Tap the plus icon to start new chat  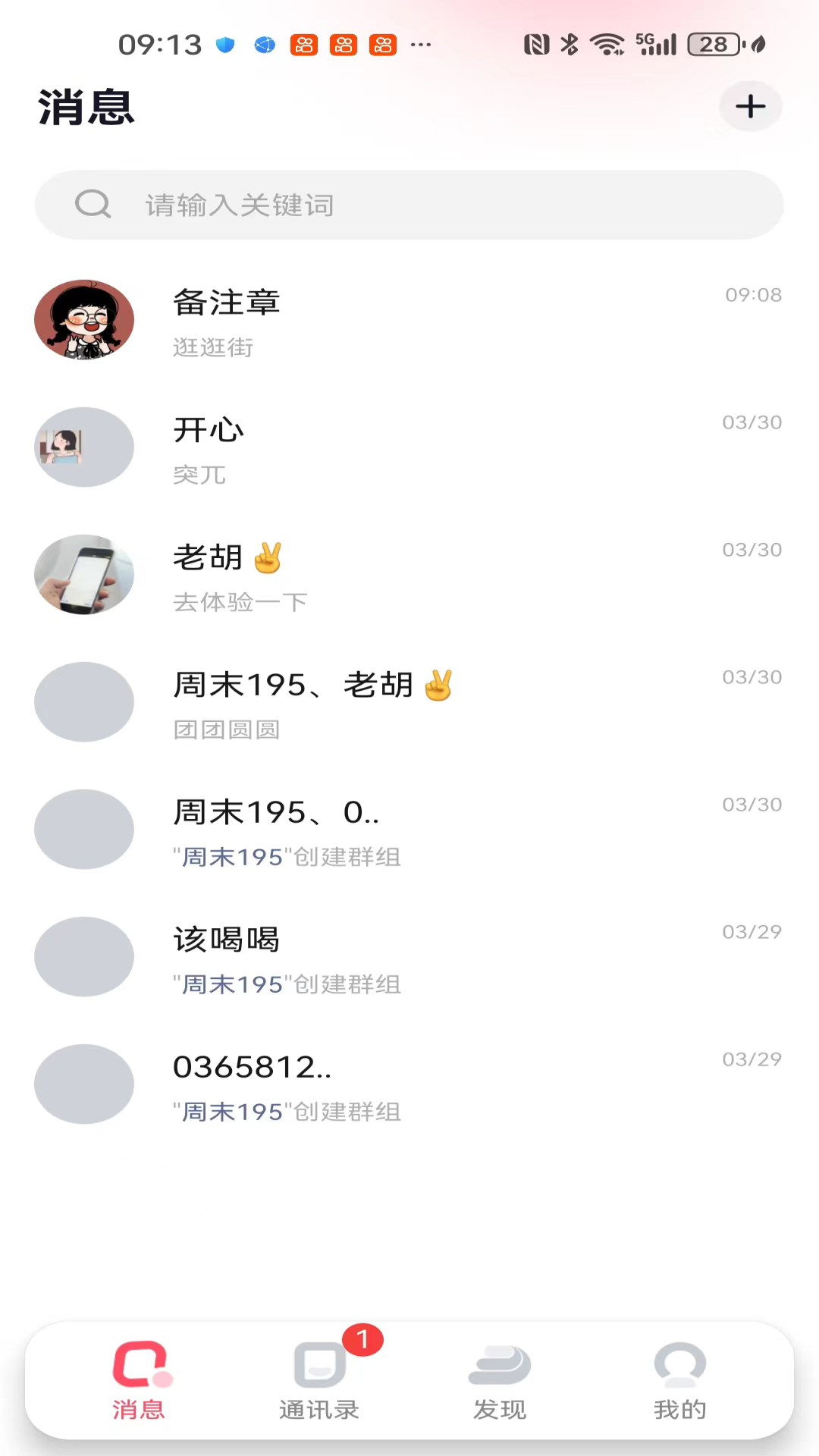(750, 106)
